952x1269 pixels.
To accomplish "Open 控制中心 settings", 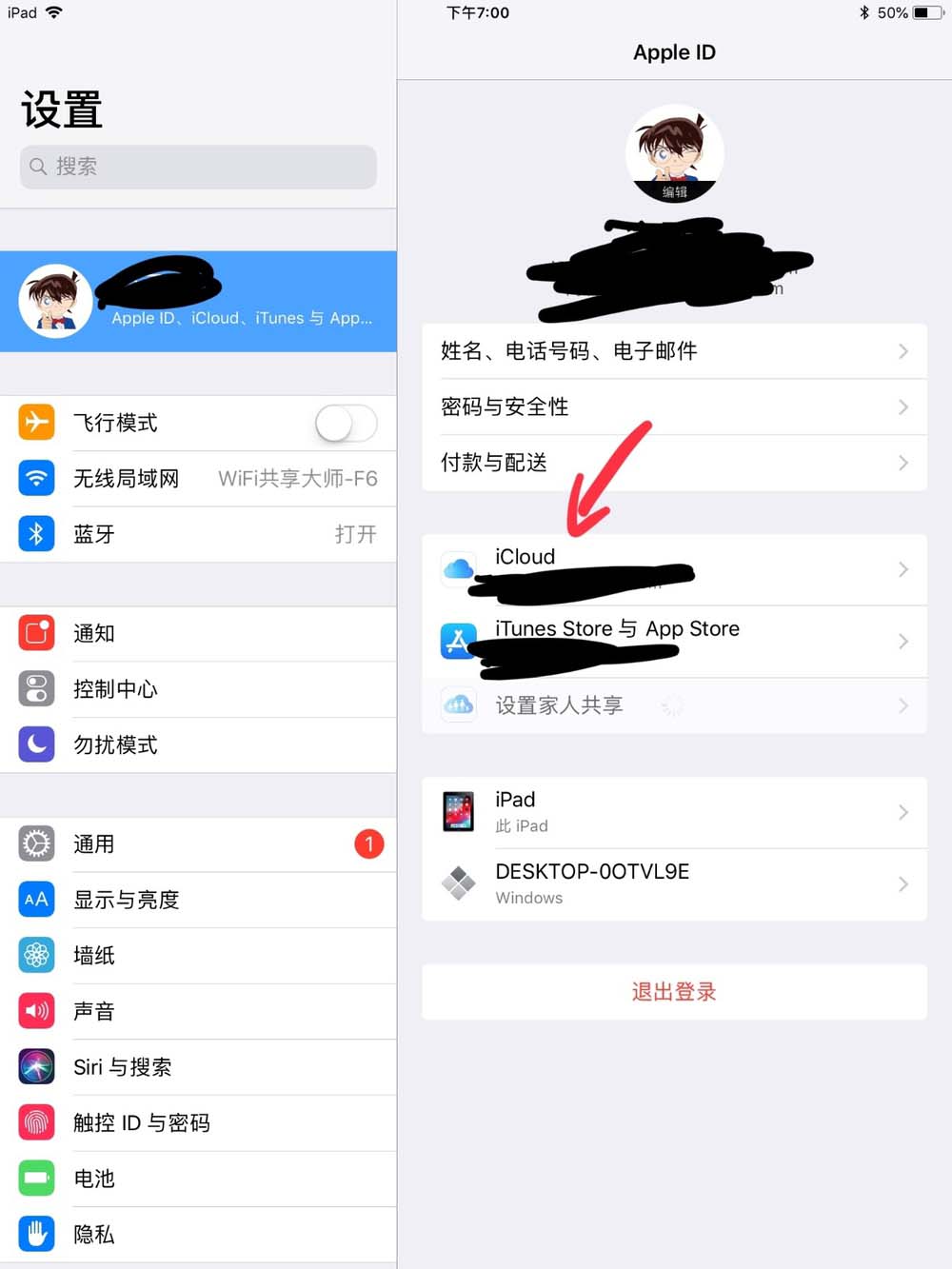I will point(198,689).
